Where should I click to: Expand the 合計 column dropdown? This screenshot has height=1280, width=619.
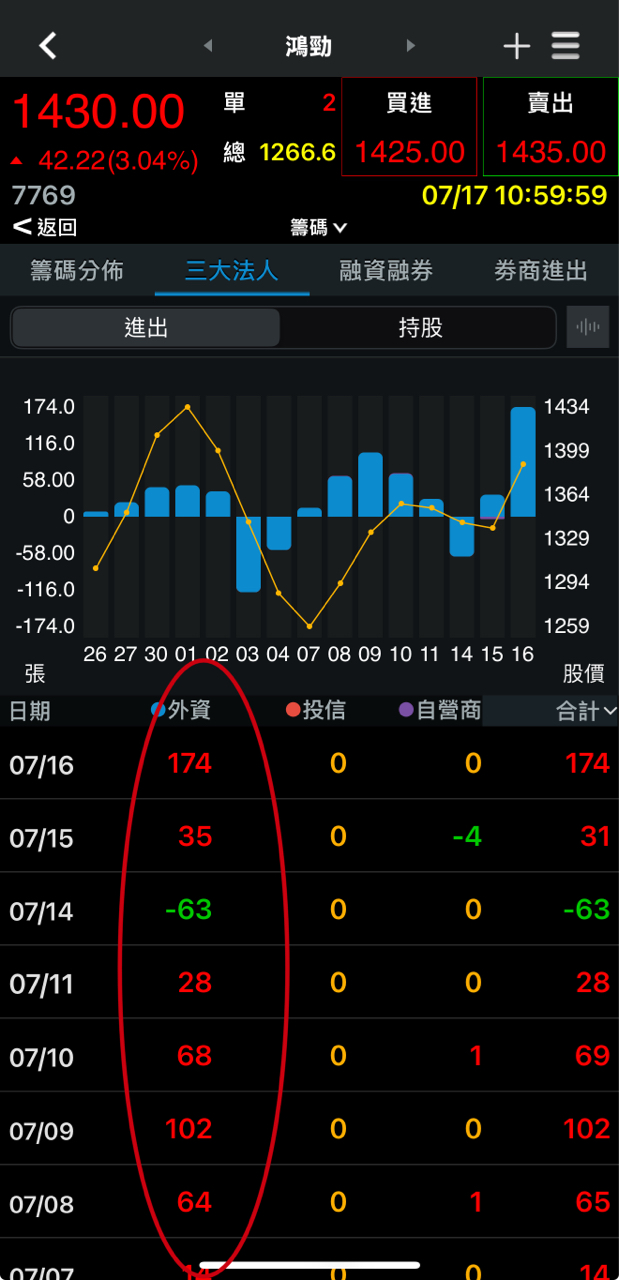586,711
